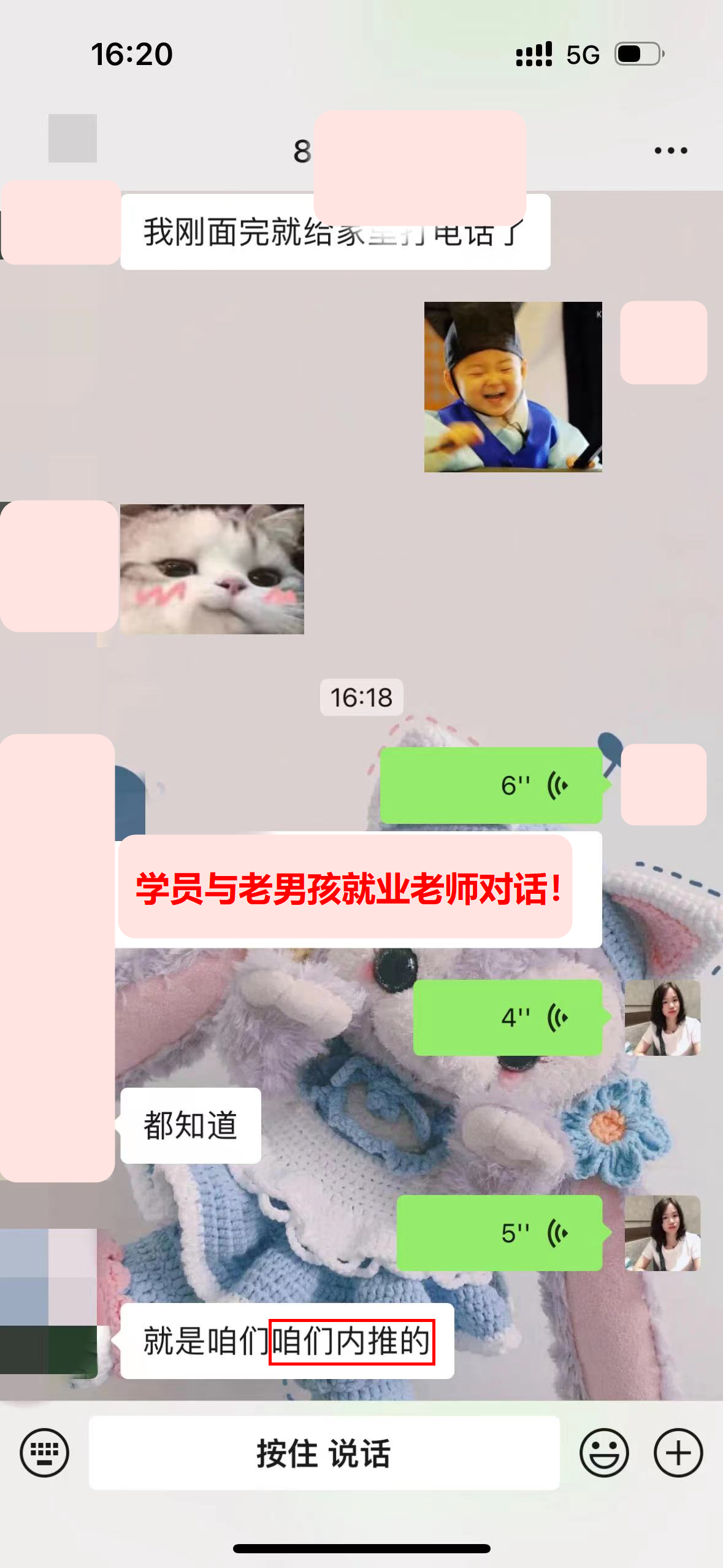Image resolution: width=723 pixels, height=1568 pixels.
Task: Tap the 按住 说话 hold-to-talk button
Action: (324, 1453)
